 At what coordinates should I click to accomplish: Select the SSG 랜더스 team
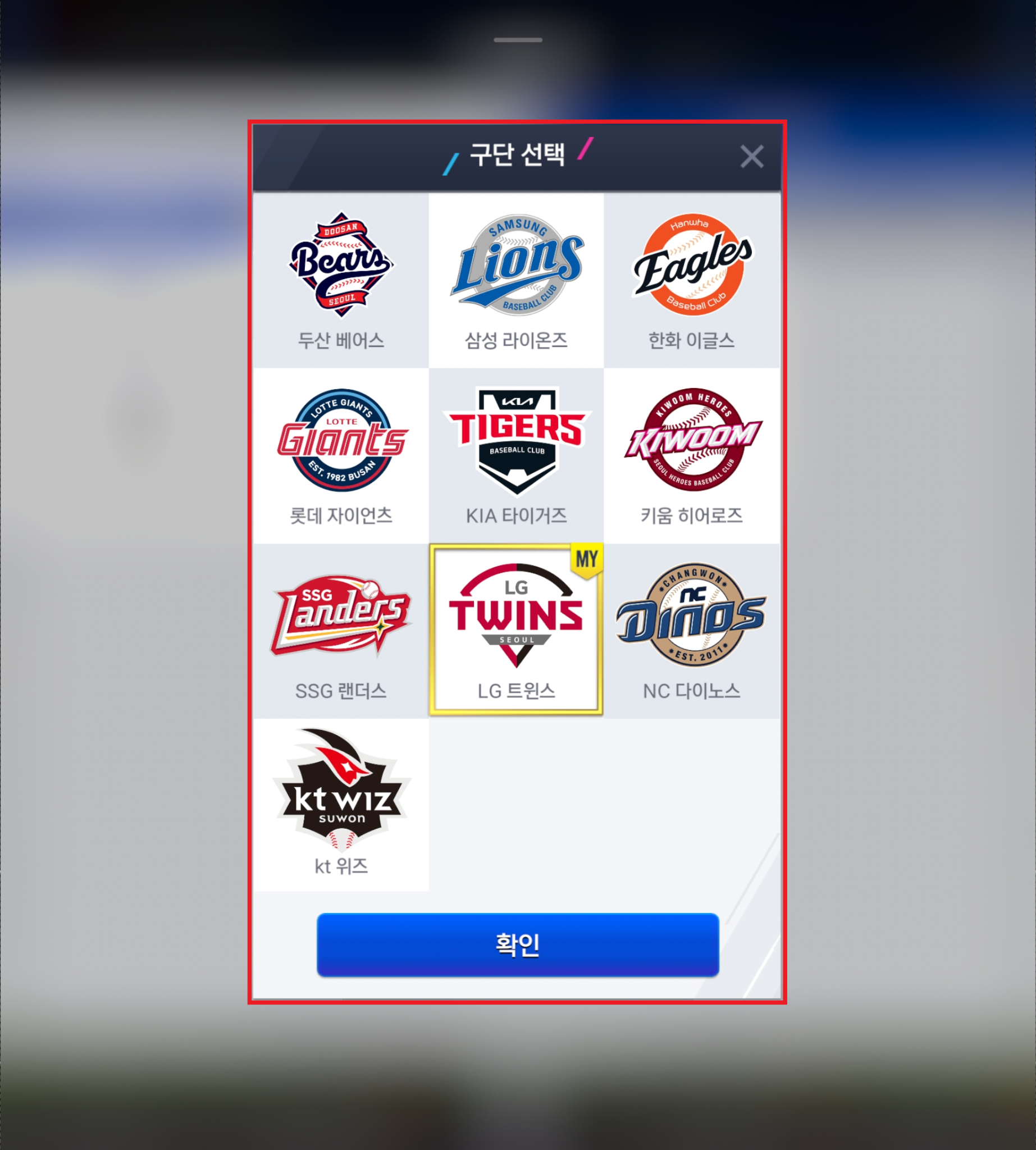(341, 631)
